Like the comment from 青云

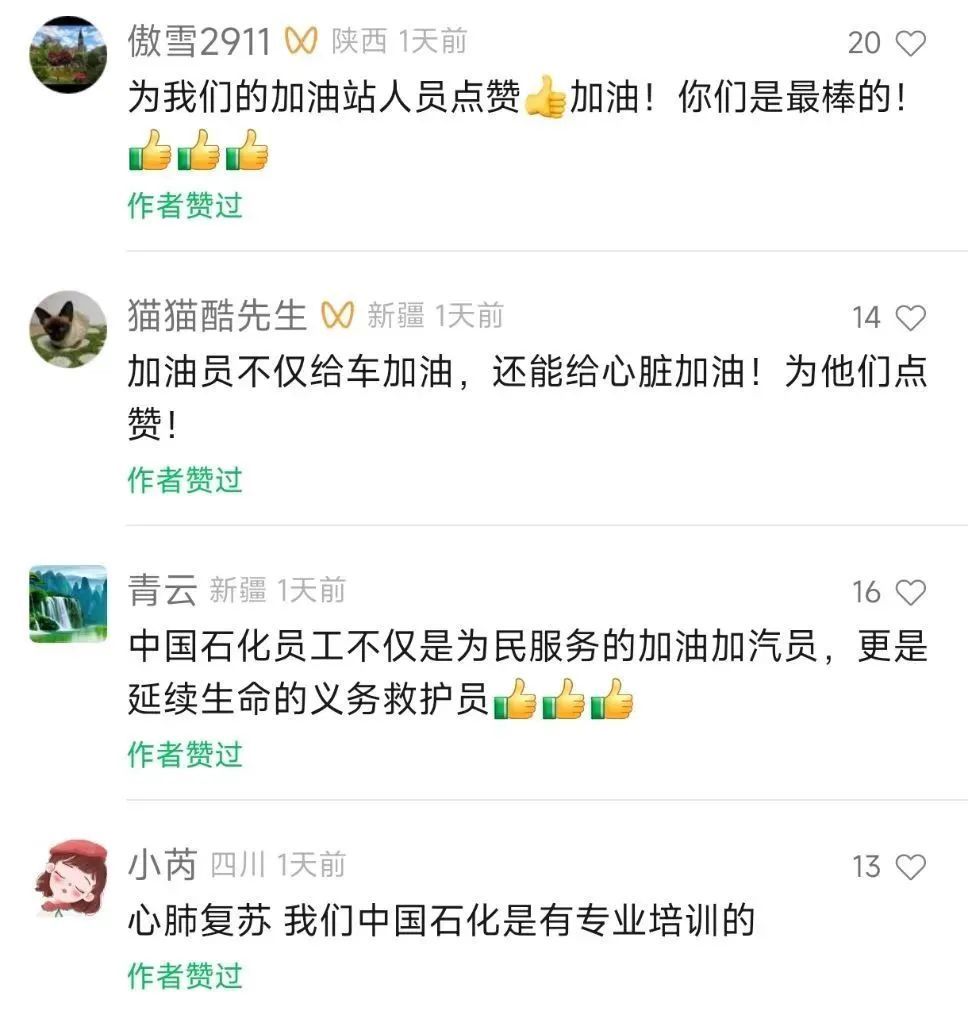coord(910,592)
